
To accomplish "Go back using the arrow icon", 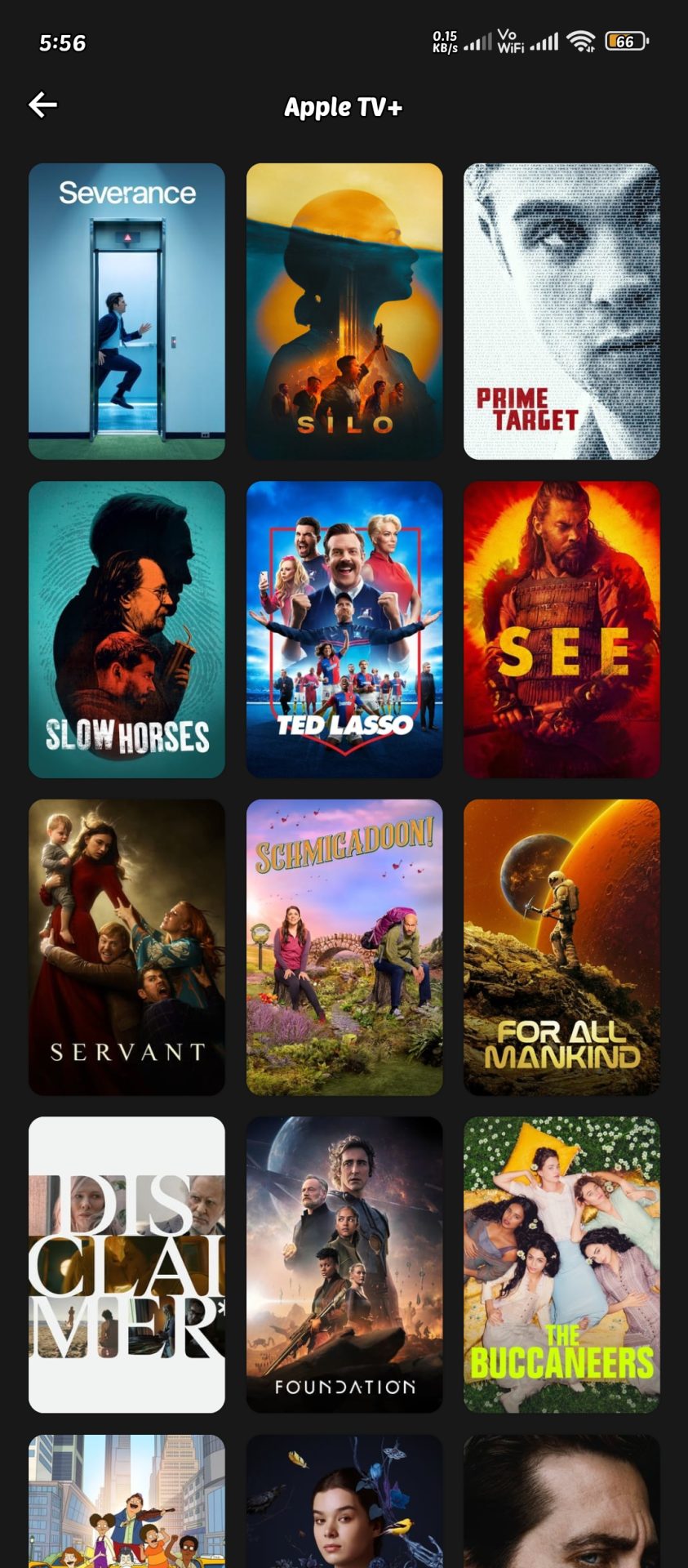I will point(42,105).
